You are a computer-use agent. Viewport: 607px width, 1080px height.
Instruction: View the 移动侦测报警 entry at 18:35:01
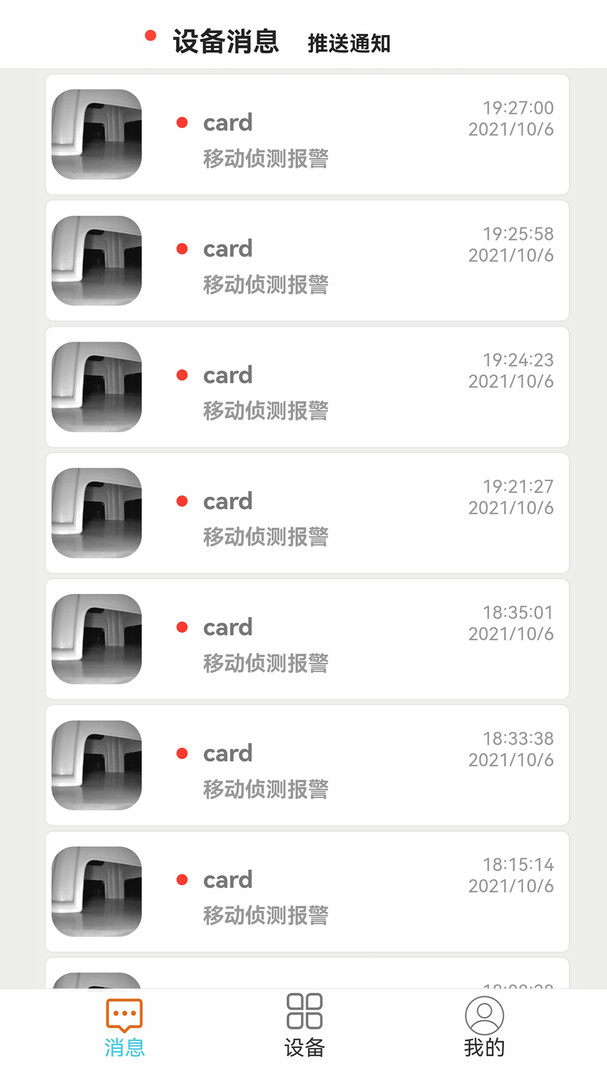tap(307, 638)
